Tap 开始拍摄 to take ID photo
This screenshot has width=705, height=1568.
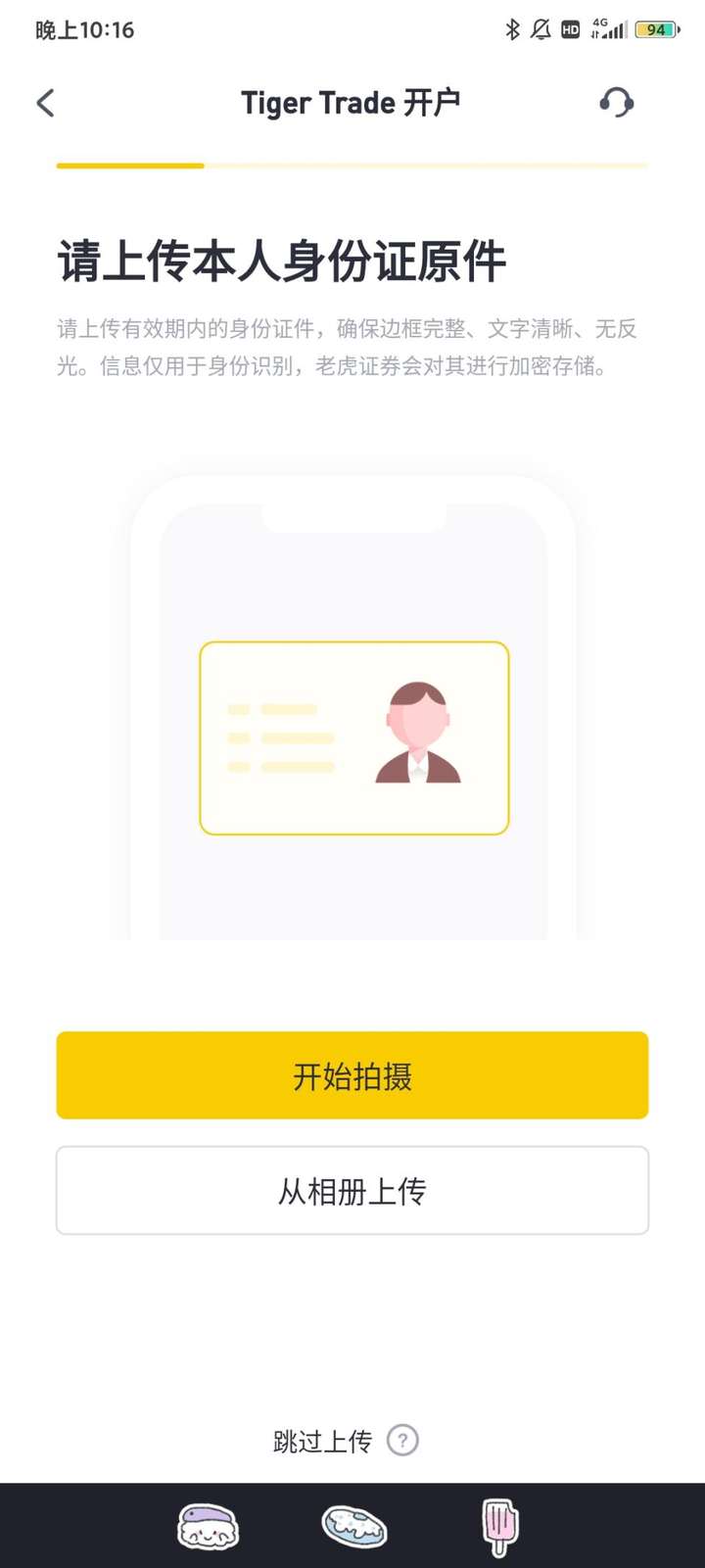352,1075
